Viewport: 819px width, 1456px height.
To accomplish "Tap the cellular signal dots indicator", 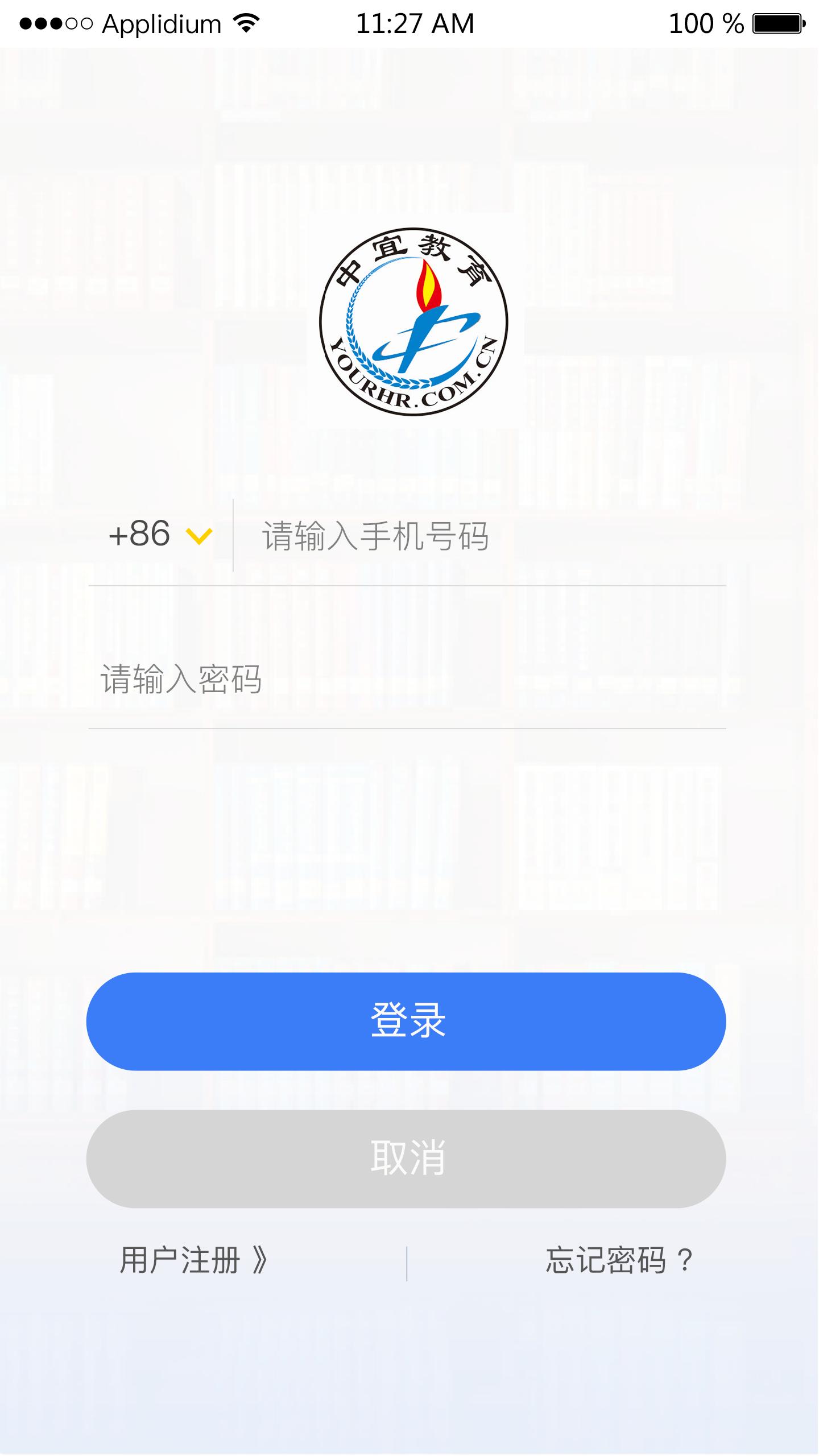I will [54, 23].
